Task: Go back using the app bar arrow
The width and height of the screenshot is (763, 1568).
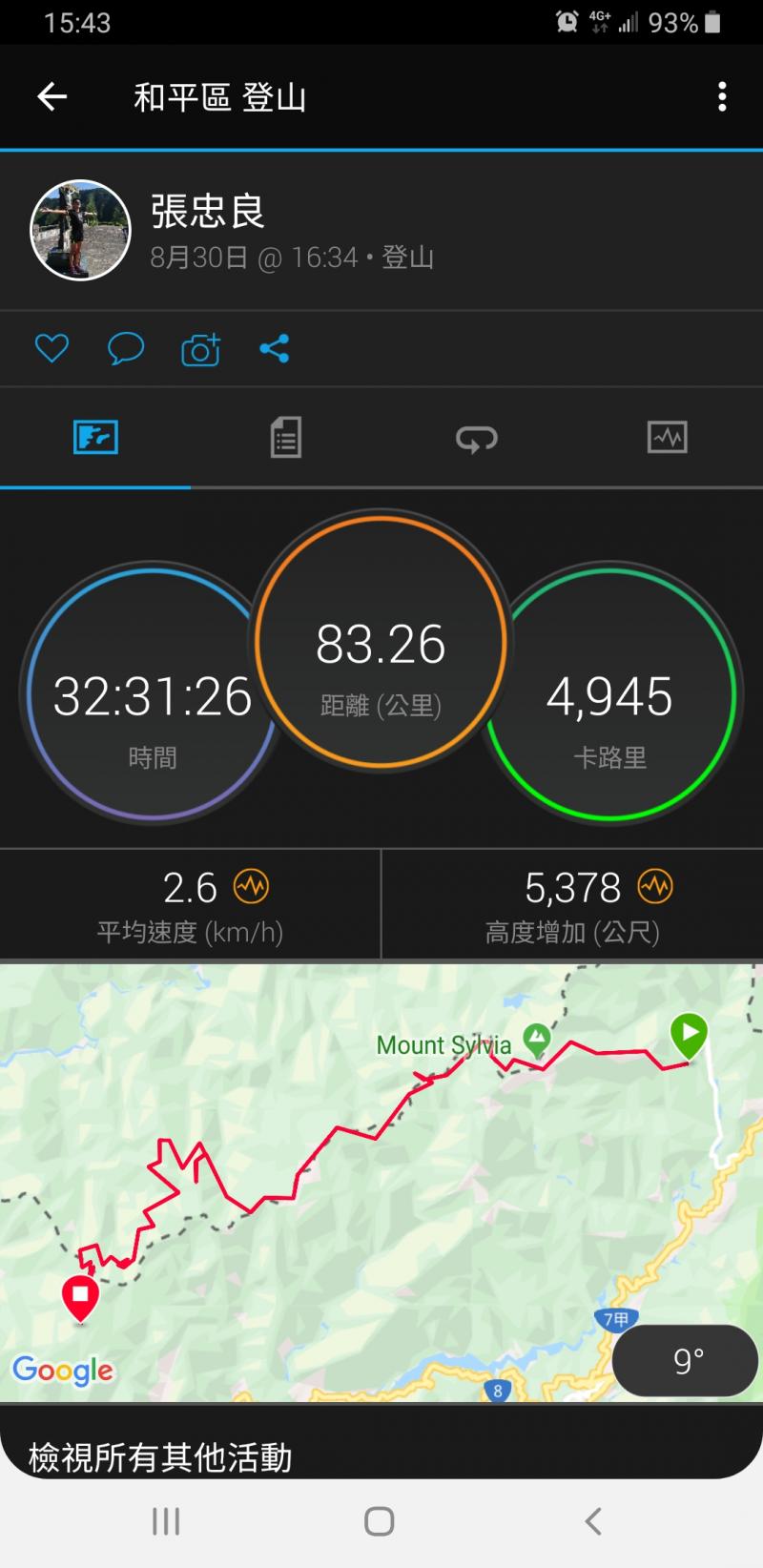Action: point(52,96)
